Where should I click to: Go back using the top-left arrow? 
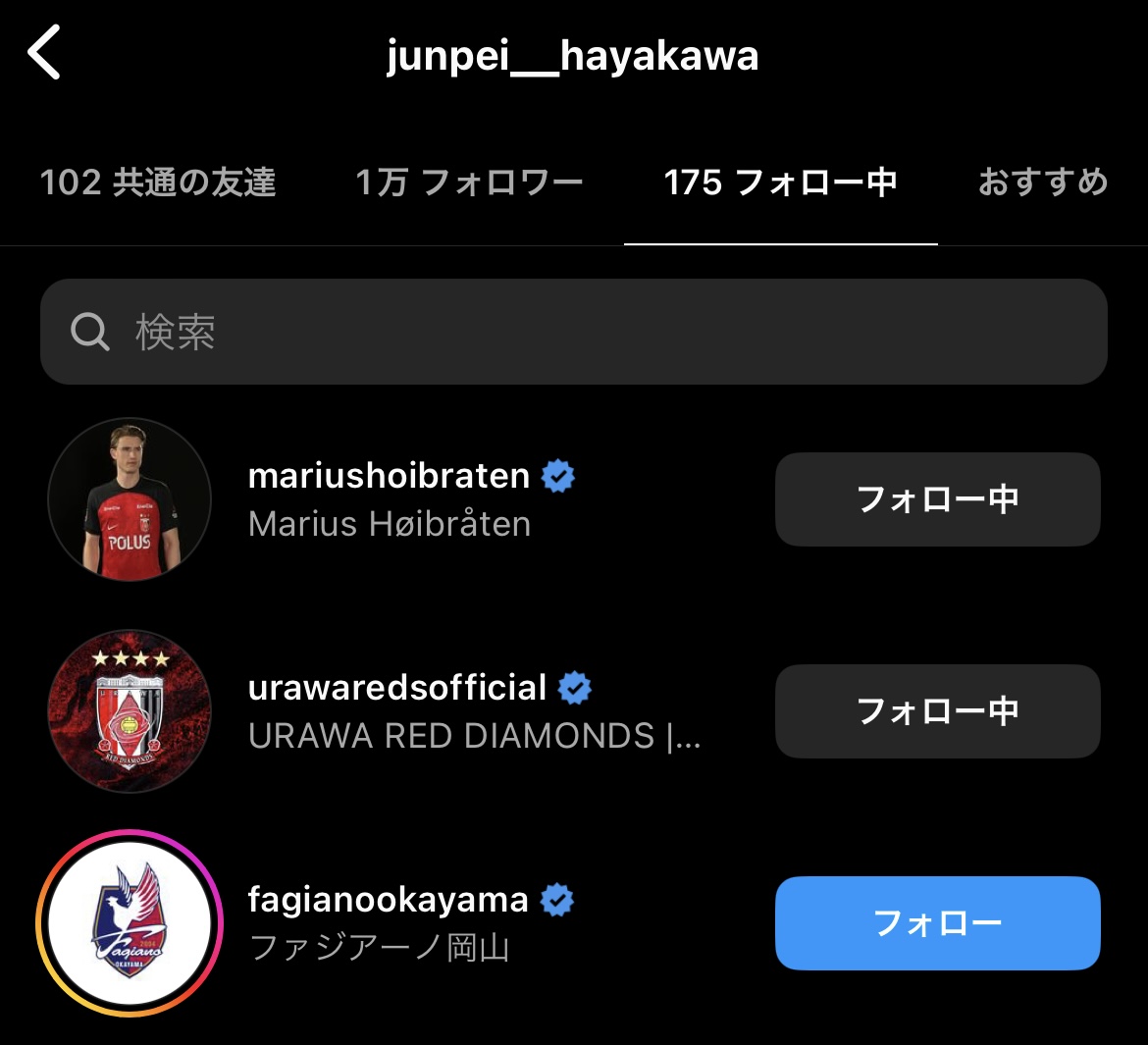click(45, 53)
